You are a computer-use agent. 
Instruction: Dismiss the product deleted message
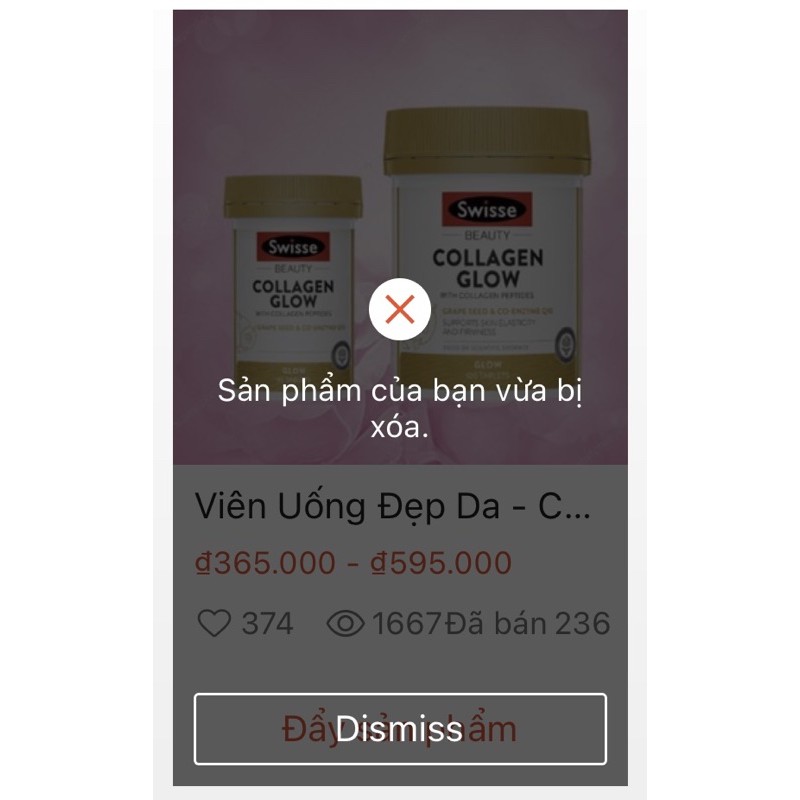pos(400,728)
